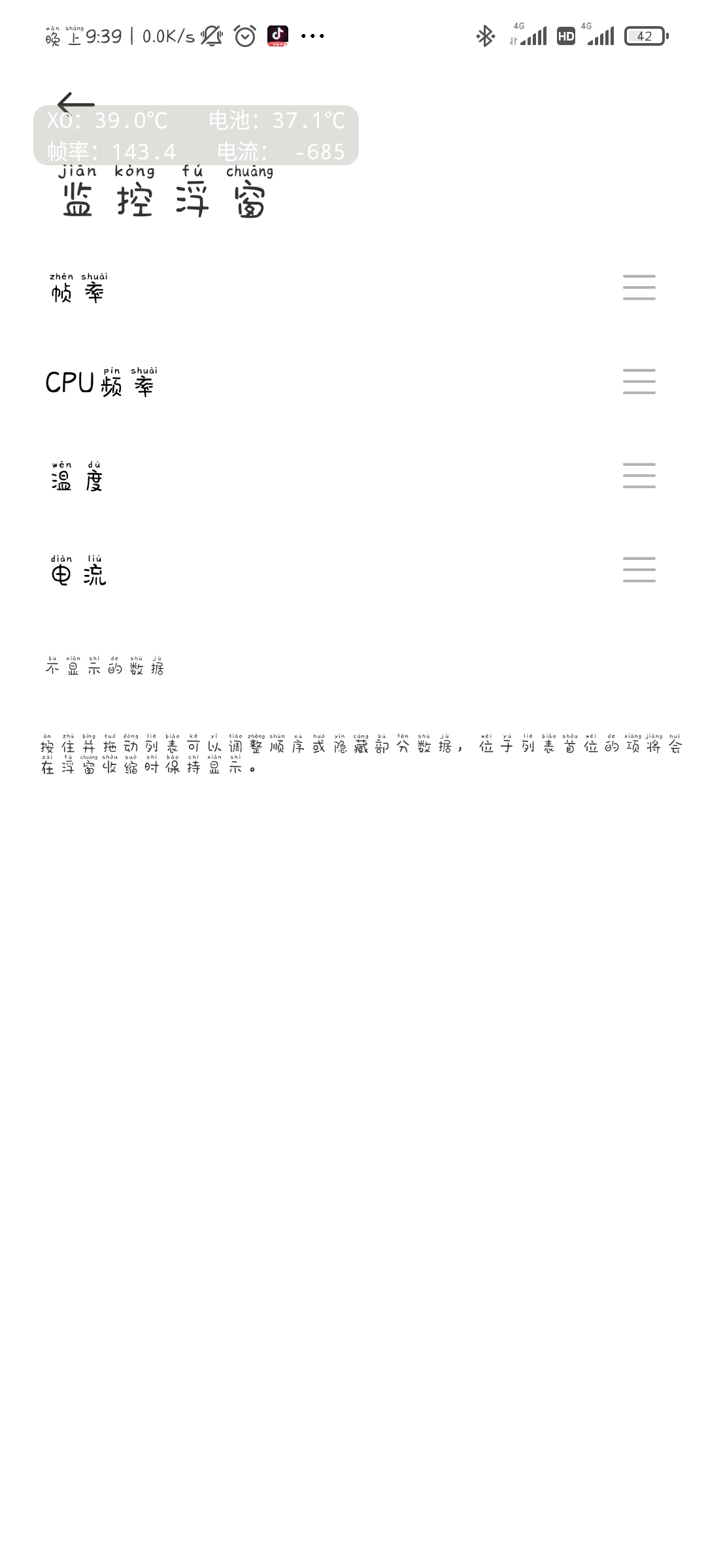Go back using the arrow icon
This screenshot has width=706, height=1568.
point(76,104)
